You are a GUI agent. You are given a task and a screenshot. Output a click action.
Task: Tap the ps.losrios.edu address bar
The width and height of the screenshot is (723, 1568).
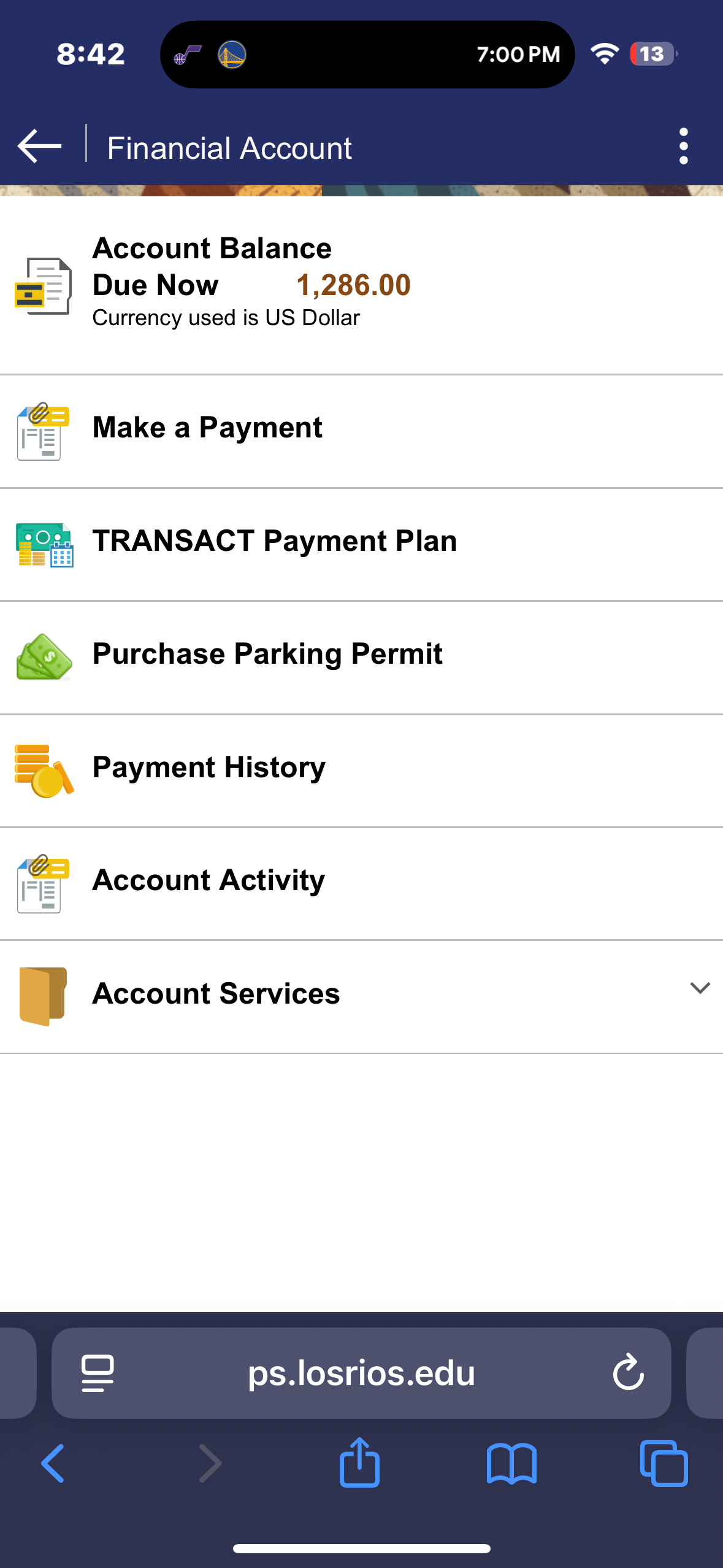click(x=361, y=1374)
